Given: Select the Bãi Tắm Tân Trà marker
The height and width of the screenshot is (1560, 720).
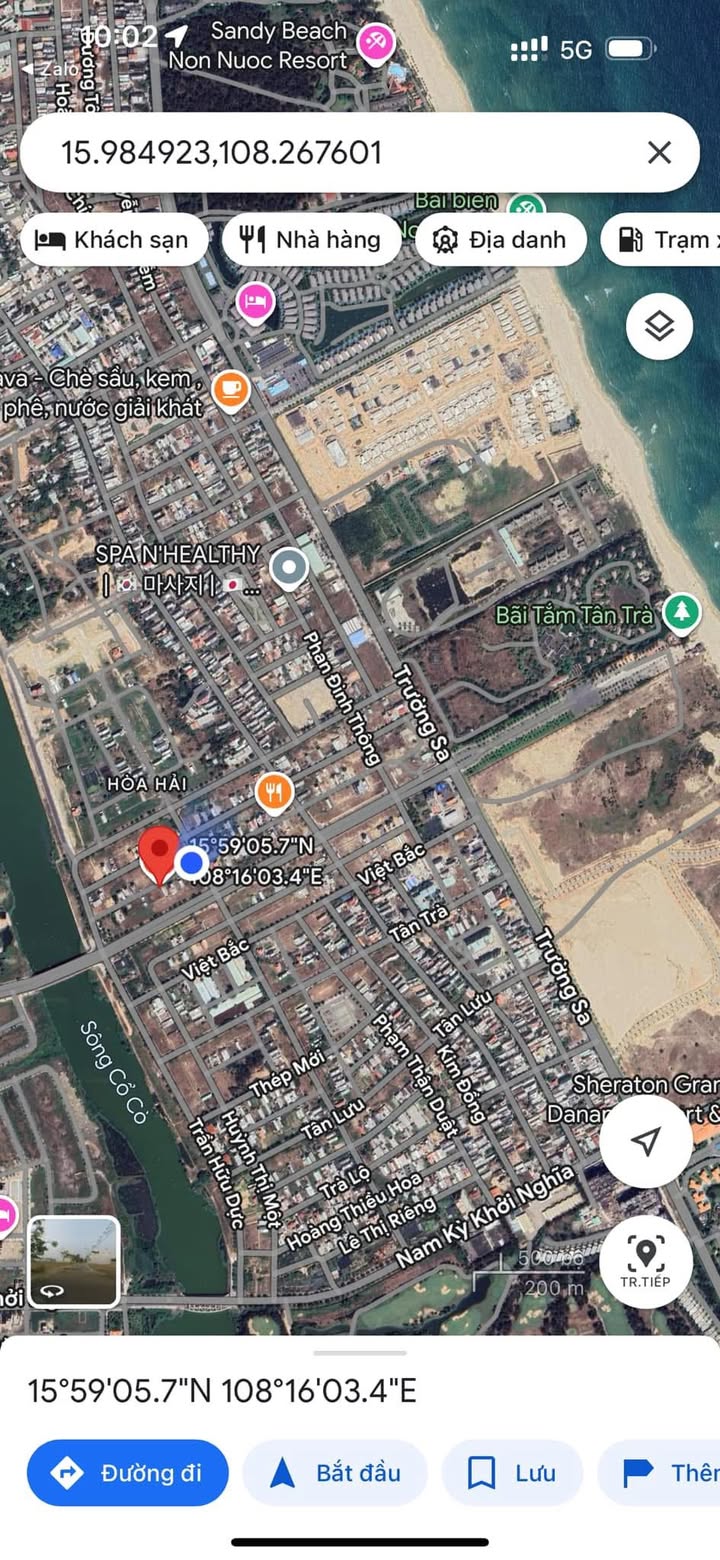Looking at the screenshot, I should pyautogui.click(x=681, y=612).
